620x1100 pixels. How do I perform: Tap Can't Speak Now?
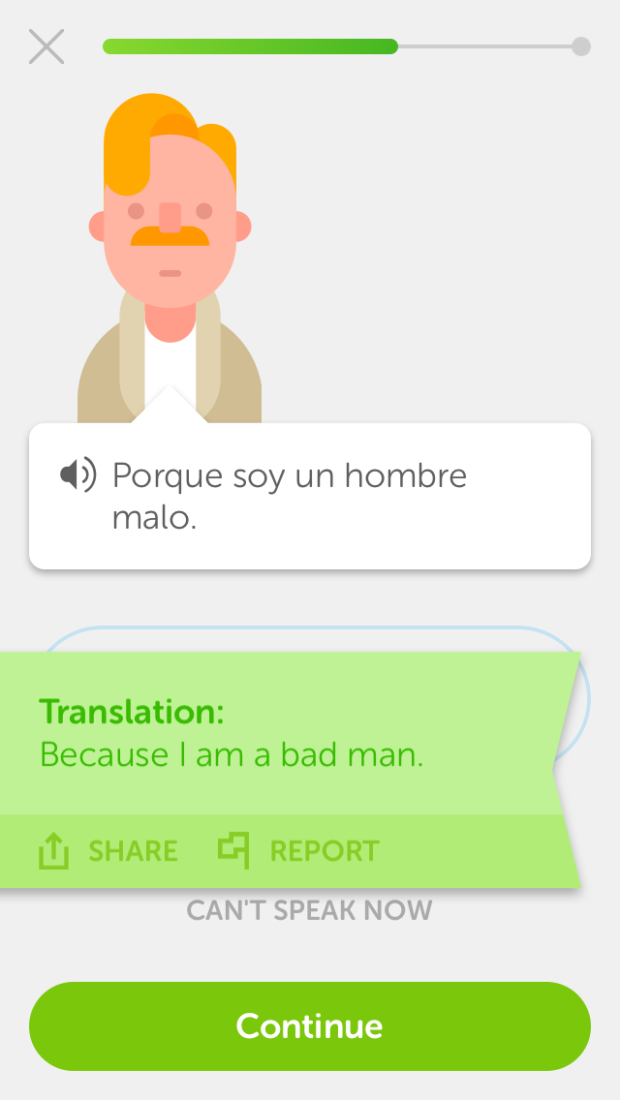click(309, 911)
